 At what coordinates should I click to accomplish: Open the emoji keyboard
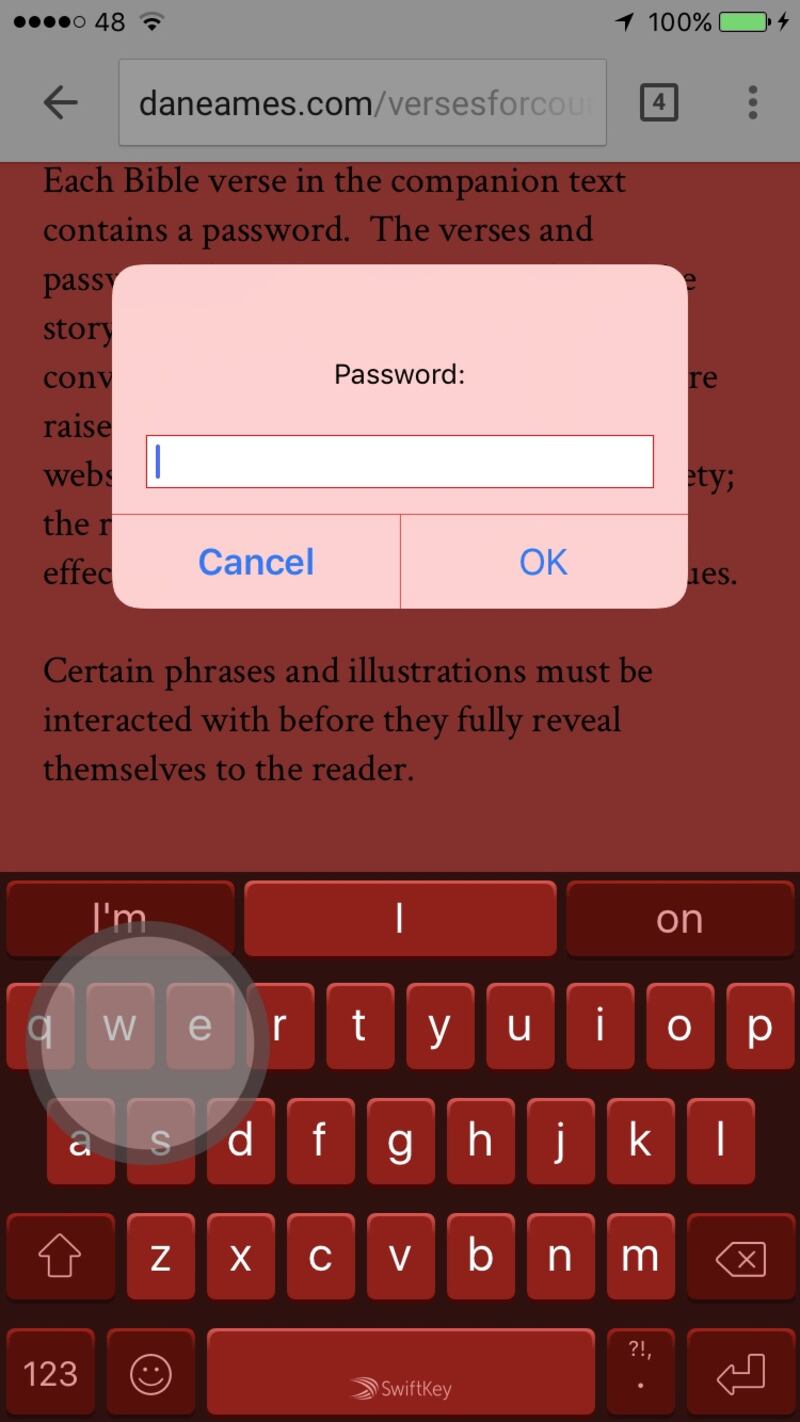pos(151,1374)
